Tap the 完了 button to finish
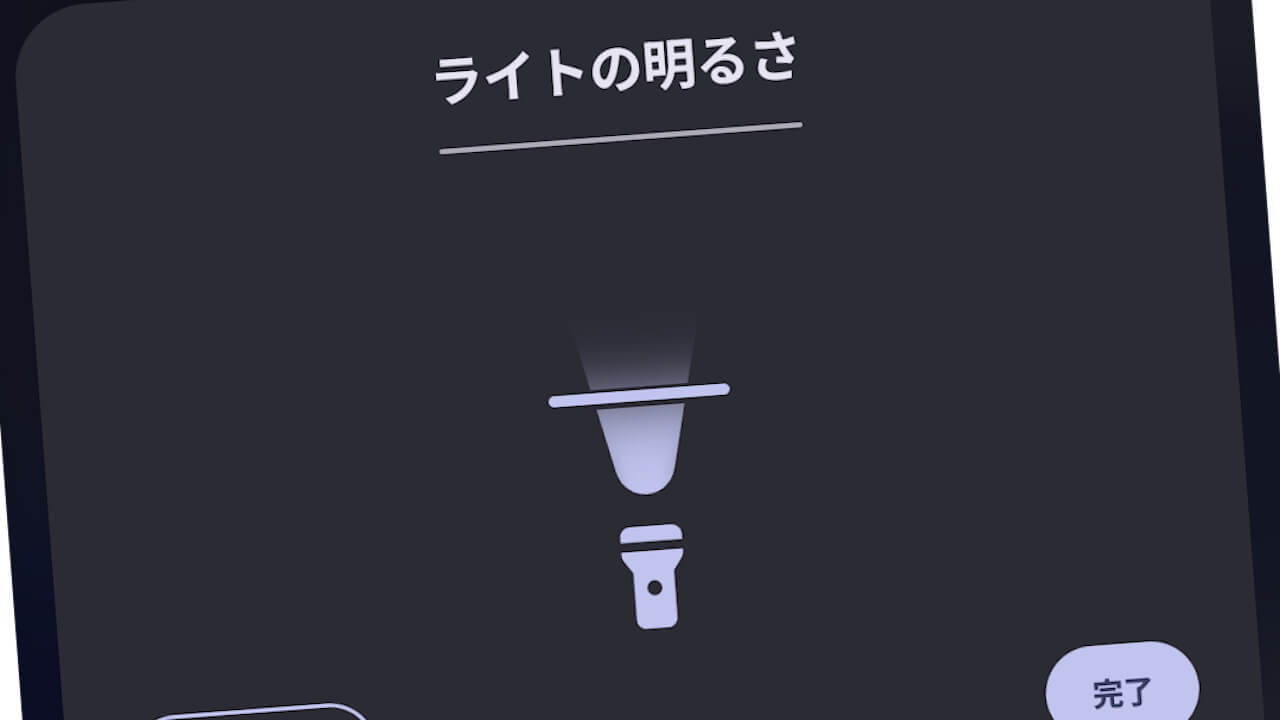Viewport: 1280px width, 720px height. click(x=1122, y=692)
